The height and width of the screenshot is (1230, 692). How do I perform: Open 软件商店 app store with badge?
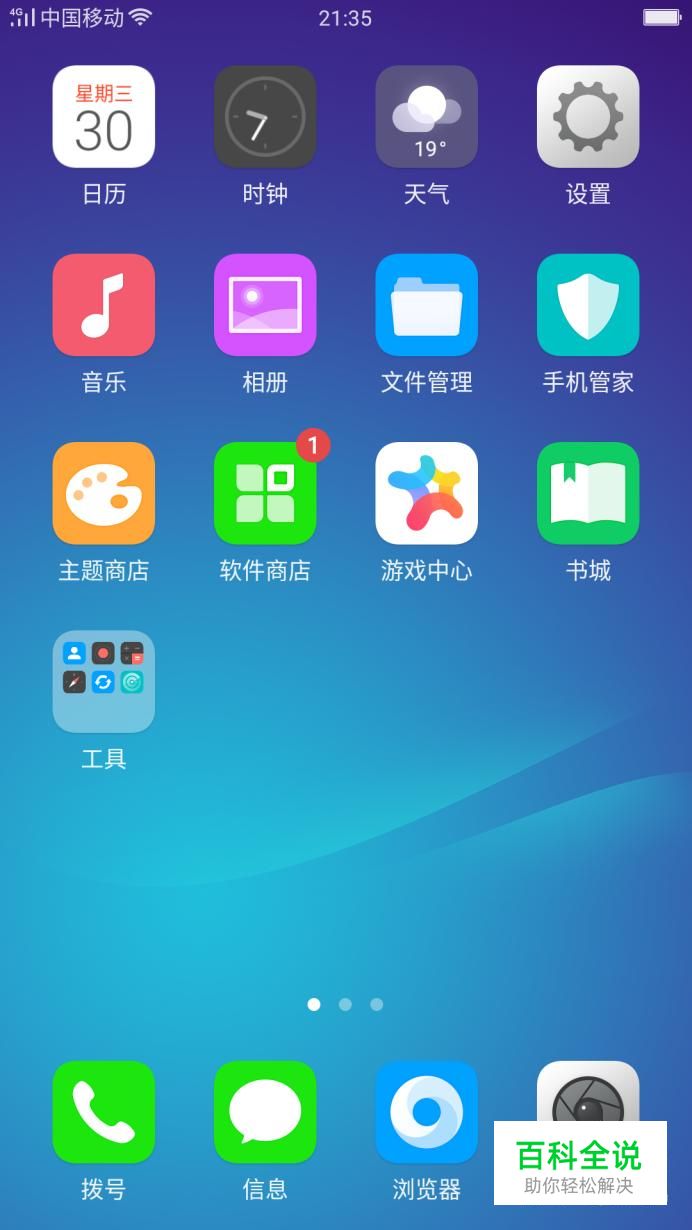(x=265, y=493)
